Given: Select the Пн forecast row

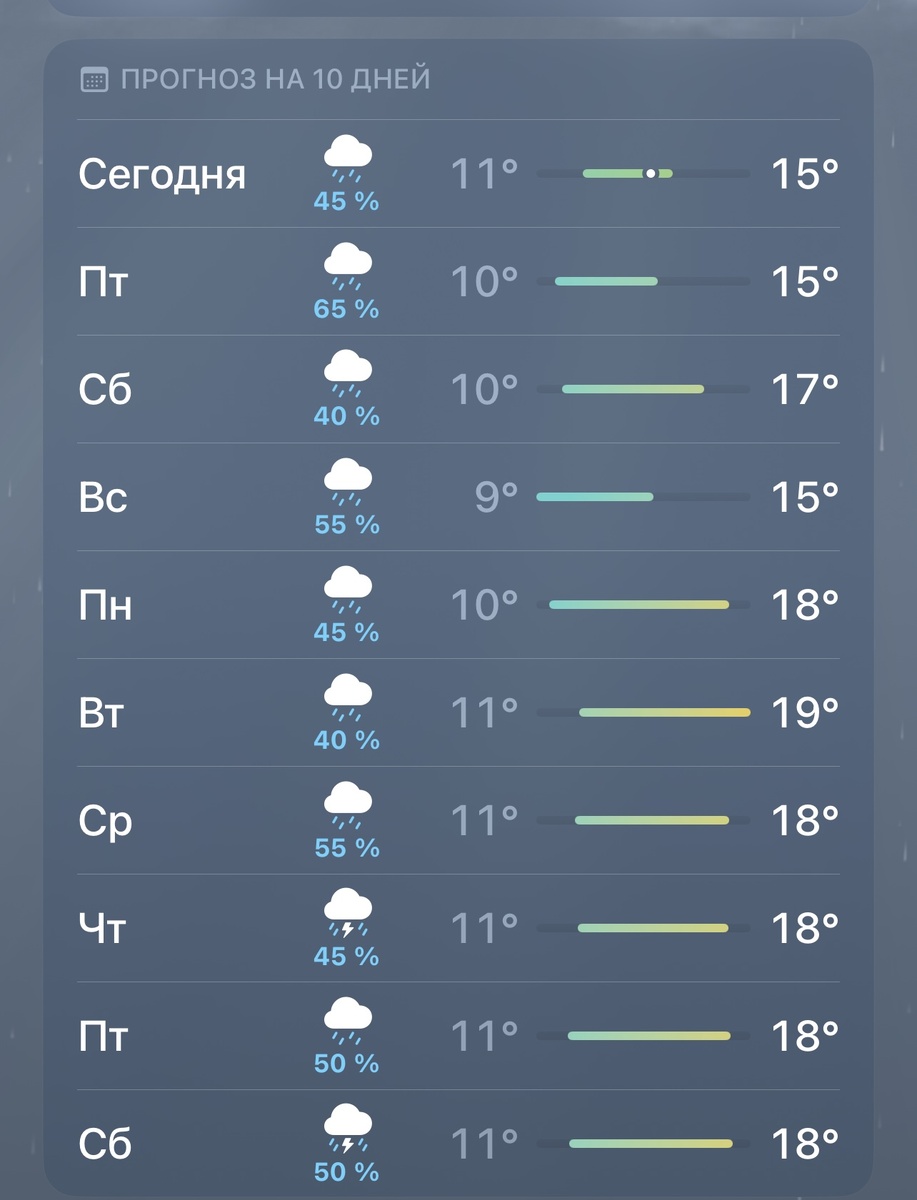Looking at the screenshot, I should 458,605.
